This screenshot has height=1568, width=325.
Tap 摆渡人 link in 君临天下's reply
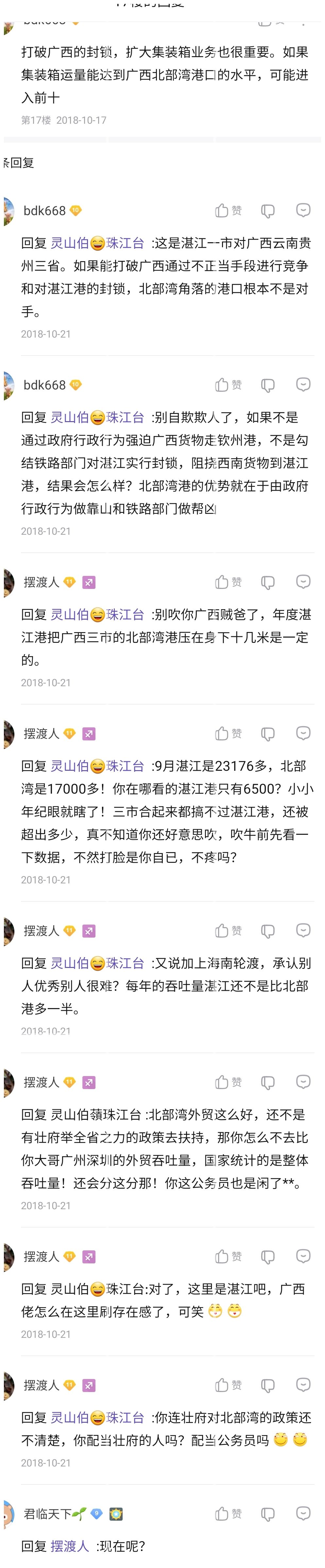(70, 1545)
